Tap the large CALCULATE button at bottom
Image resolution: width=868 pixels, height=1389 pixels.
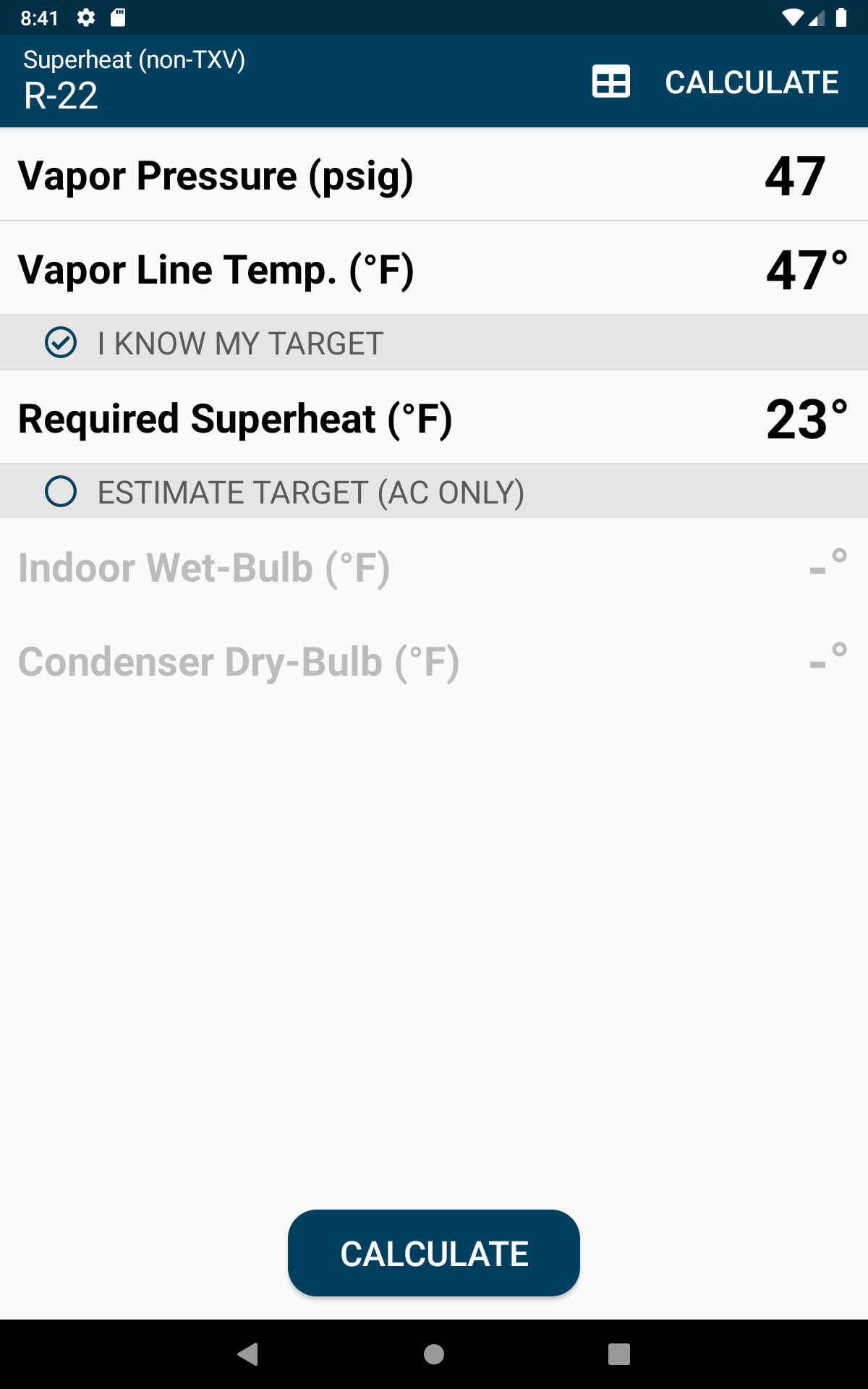pyautogui.click(x=434, y=1253)
